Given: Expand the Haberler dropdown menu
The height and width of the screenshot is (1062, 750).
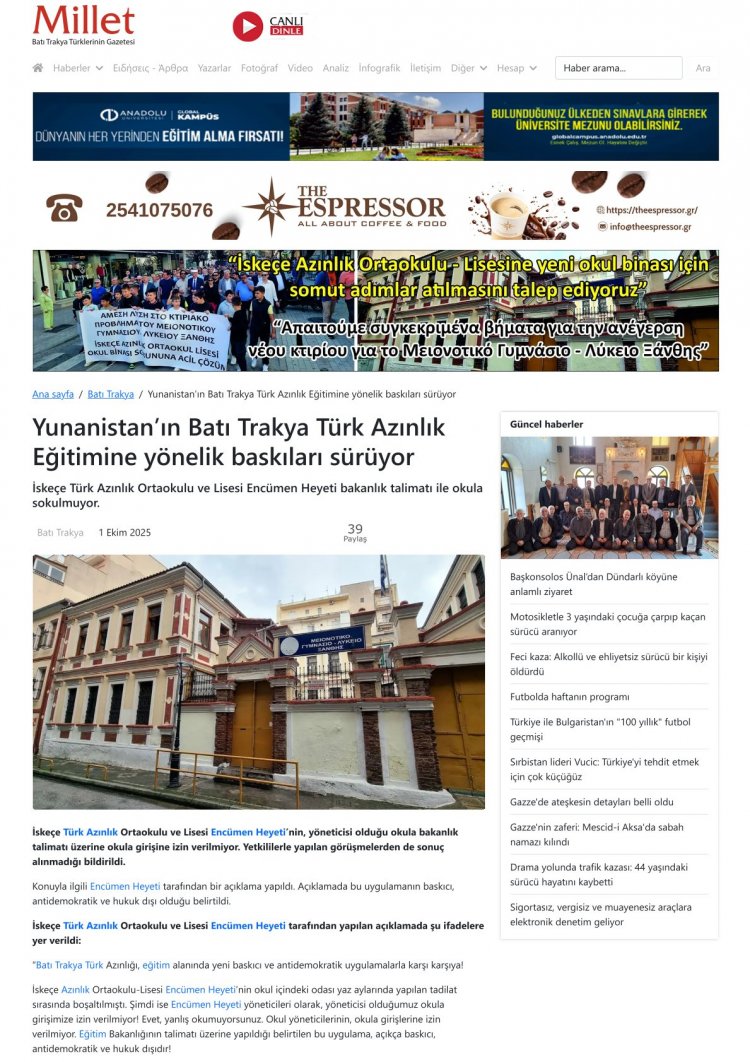Looking at the screenshot, I should tap(78, 68).
